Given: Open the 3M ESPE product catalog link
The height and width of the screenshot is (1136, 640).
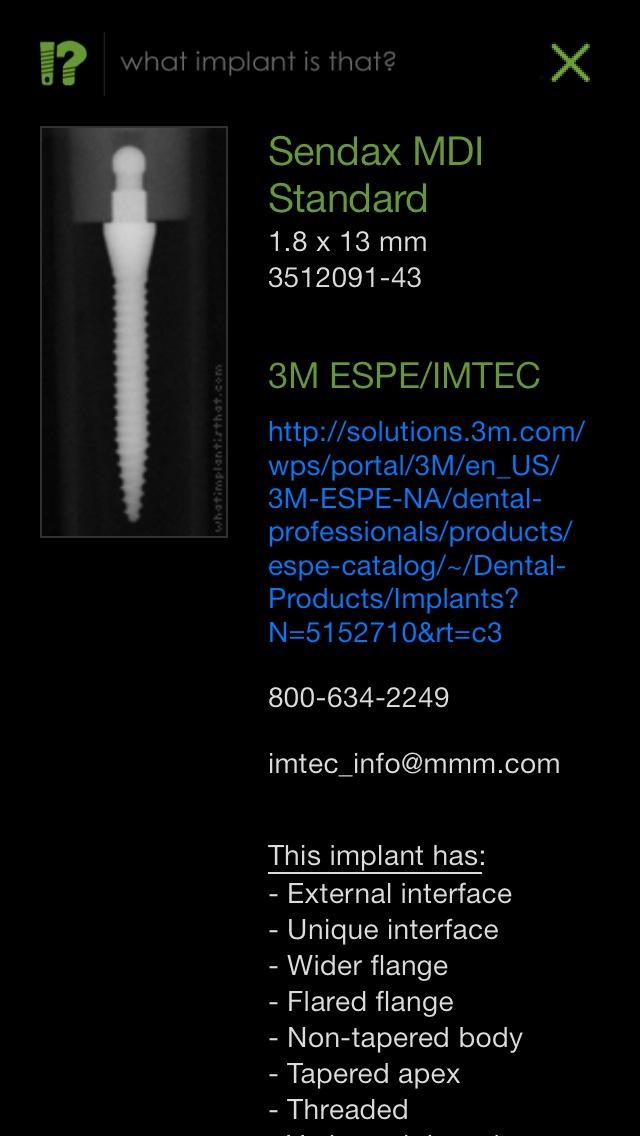Looking at the screenshot, I should [424, 532].
